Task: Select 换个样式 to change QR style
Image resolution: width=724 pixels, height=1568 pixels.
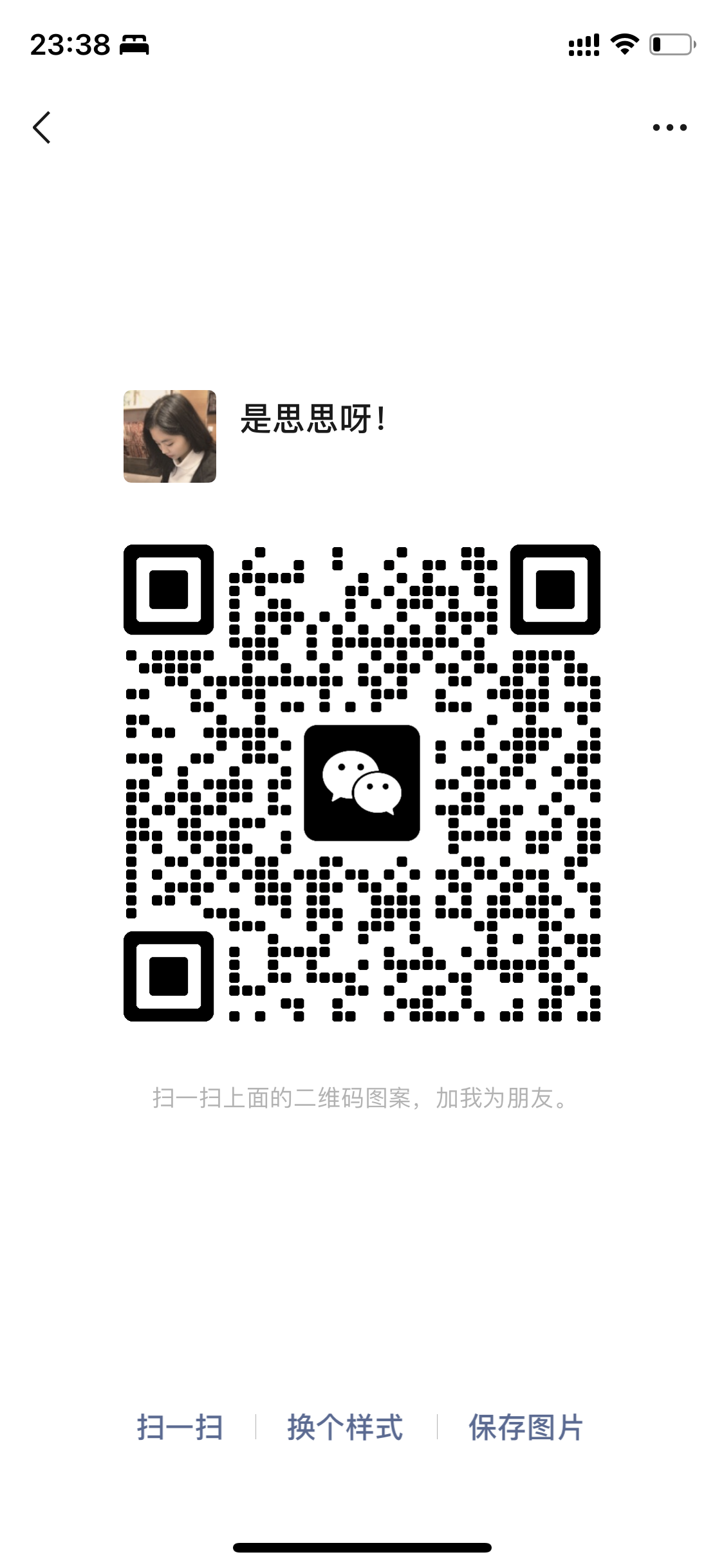Action: (346, 1427)
